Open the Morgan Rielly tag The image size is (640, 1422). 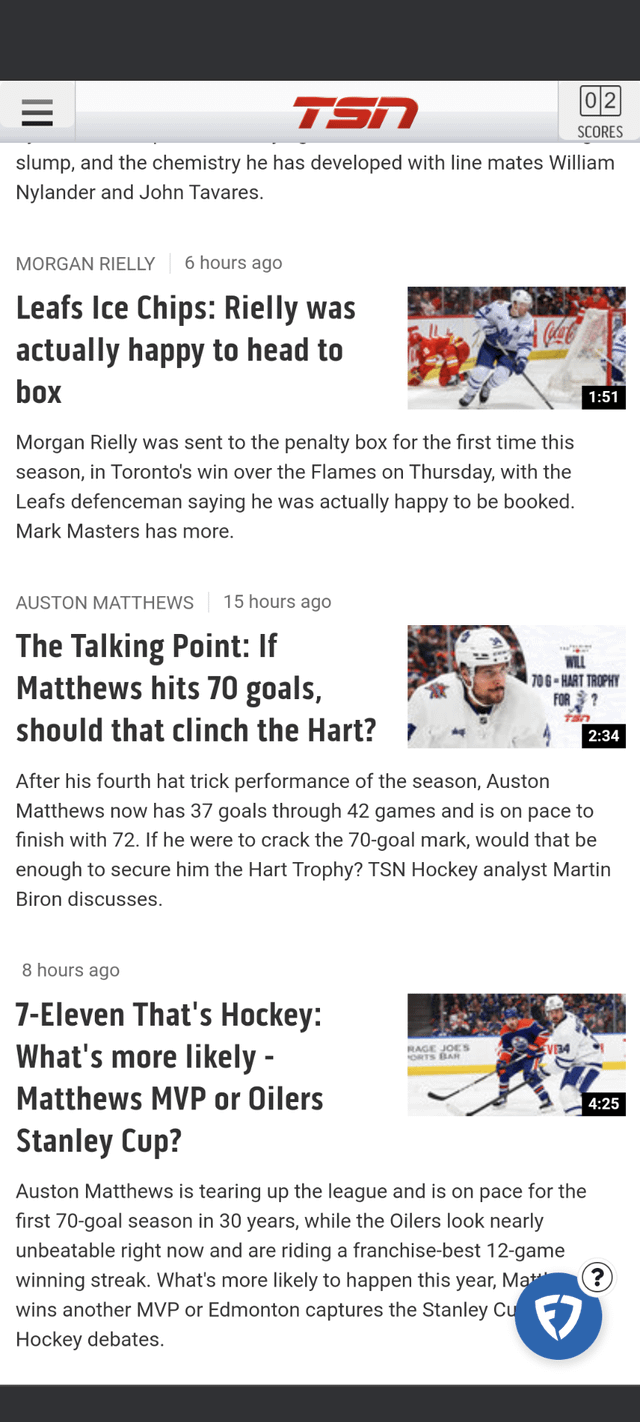86,264
